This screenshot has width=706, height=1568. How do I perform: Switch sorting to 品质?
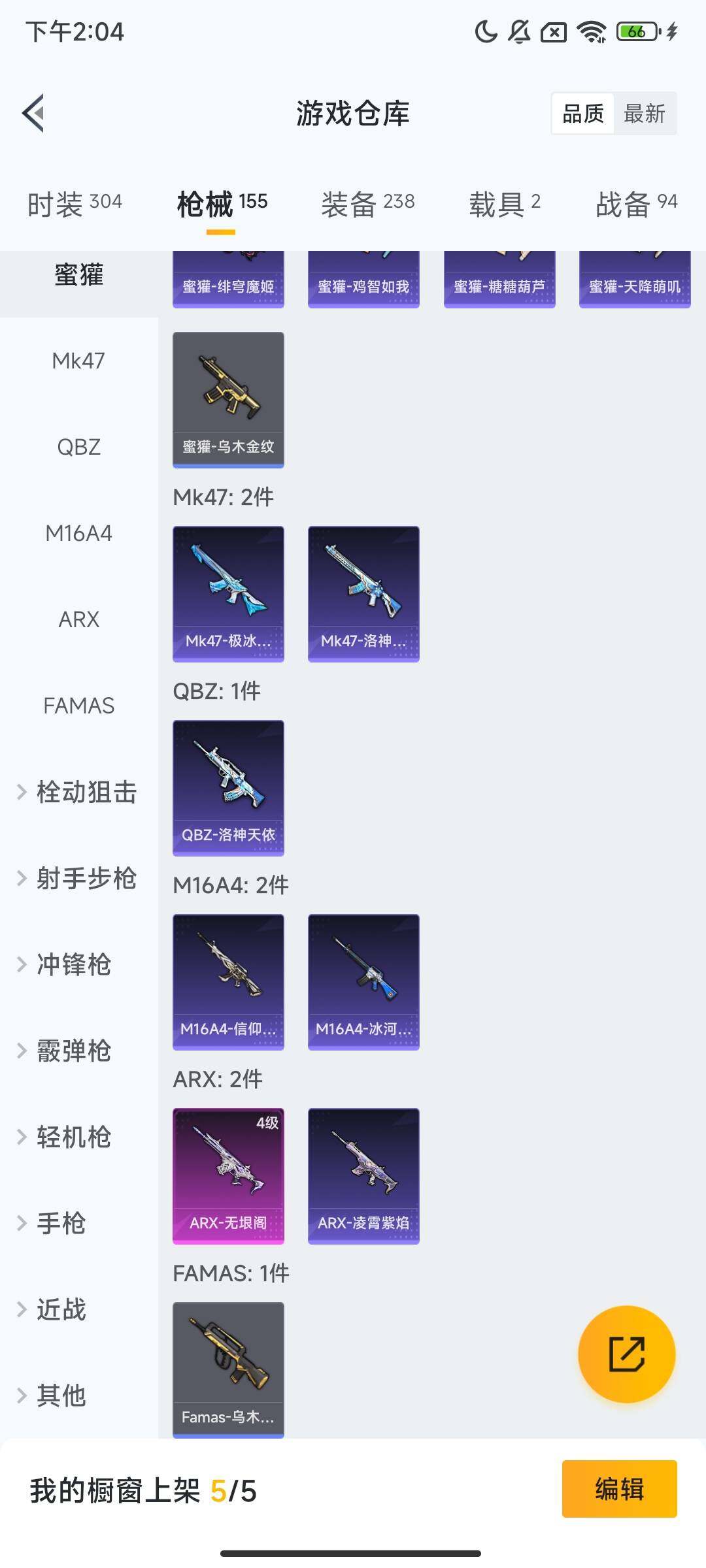click(x=584, y=113)
